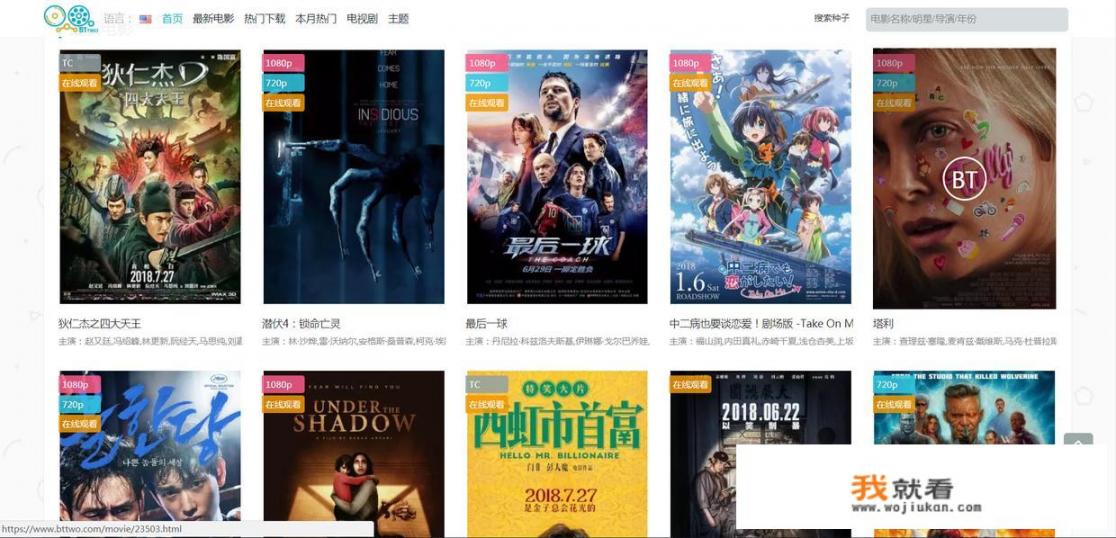
Task: Open the 西虹市首富 movie poster
Action: [557, 454]
